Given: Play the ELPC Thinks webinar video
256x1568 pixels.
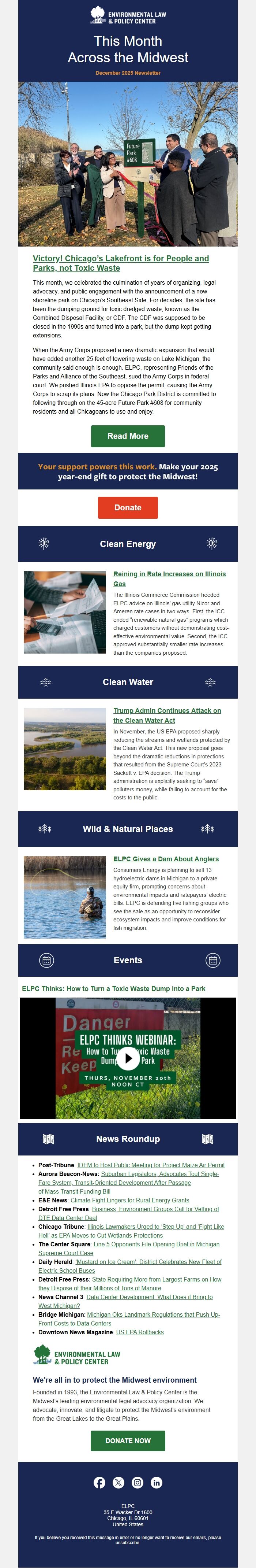Looking at the screenshot, I should [128, 1058].
